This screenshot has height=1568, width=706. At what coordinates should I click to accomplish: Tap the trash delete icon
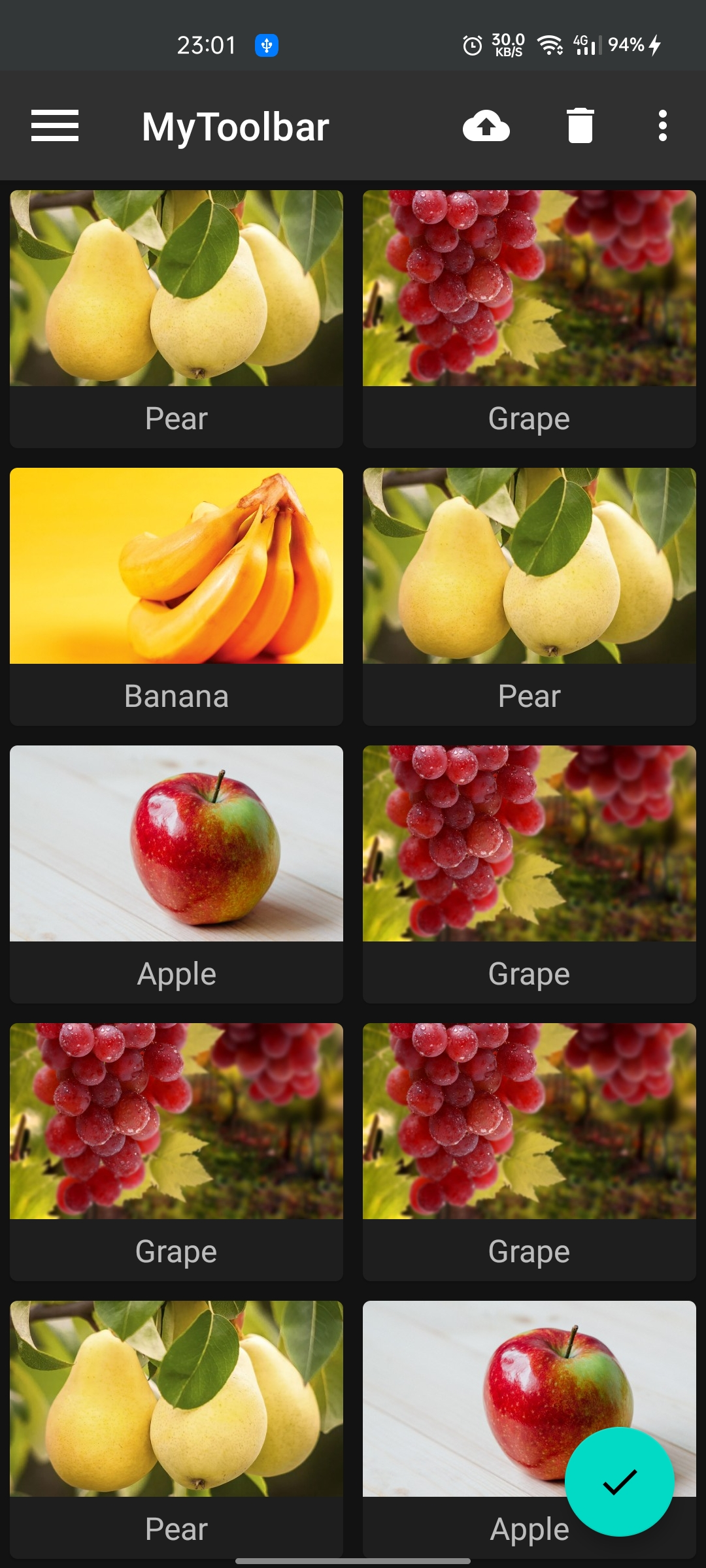pos(580,125)
